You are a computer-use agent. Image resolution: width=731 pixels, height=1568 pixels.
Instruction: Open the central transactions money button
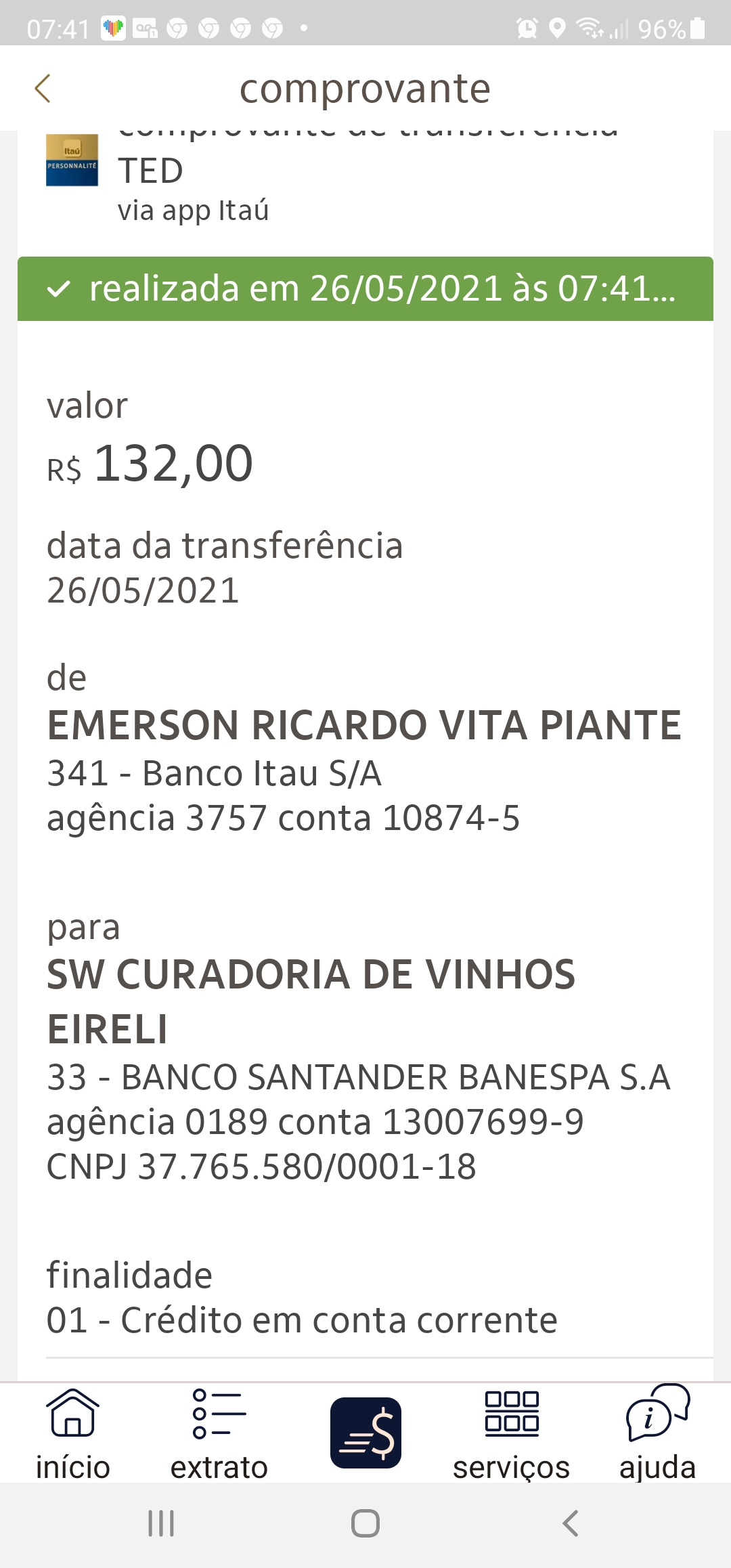(365, 1433)
